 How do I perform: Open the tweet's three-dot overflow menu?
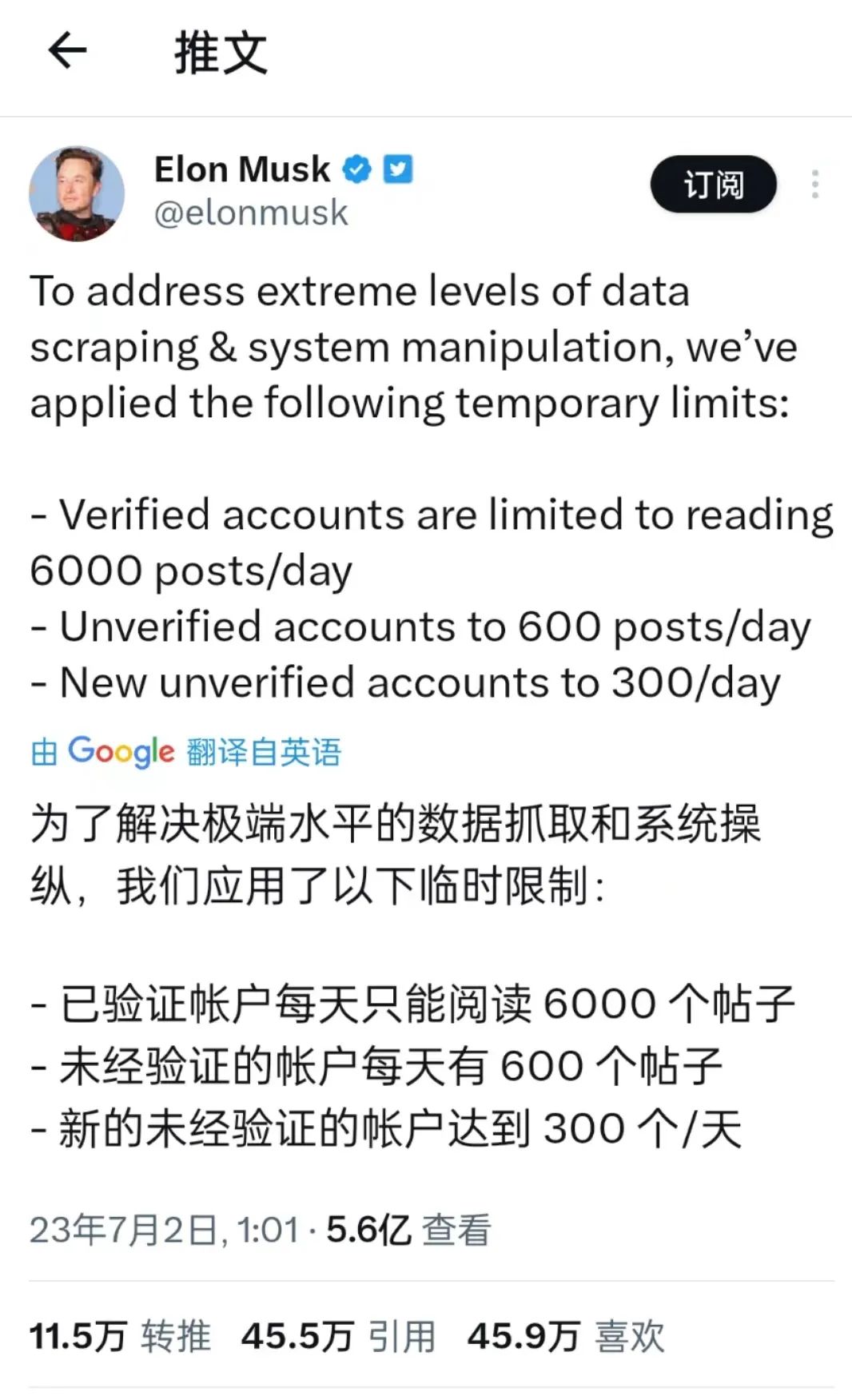click(x=814, y=185)
